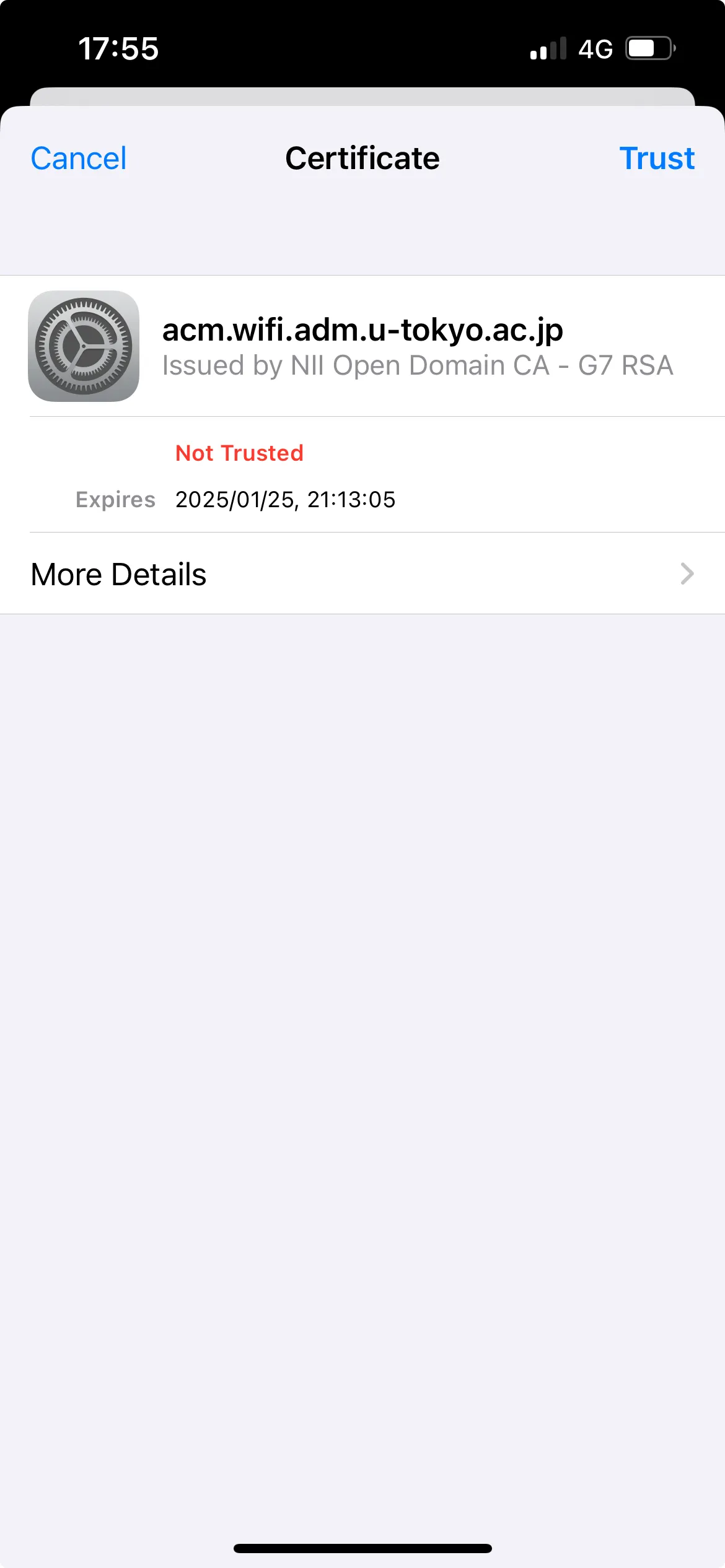
Task: Open More Details for the certificate
Action: coord(362,574)
